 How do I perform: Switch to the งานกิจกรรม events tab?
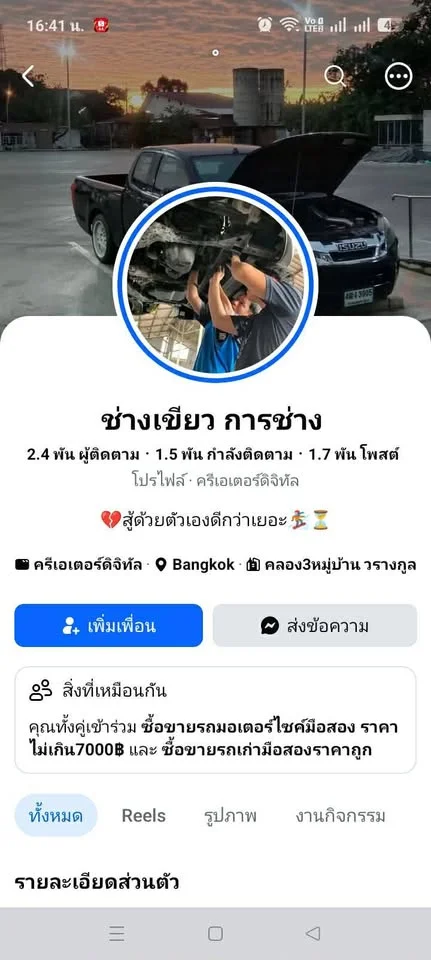coord(340,816)
